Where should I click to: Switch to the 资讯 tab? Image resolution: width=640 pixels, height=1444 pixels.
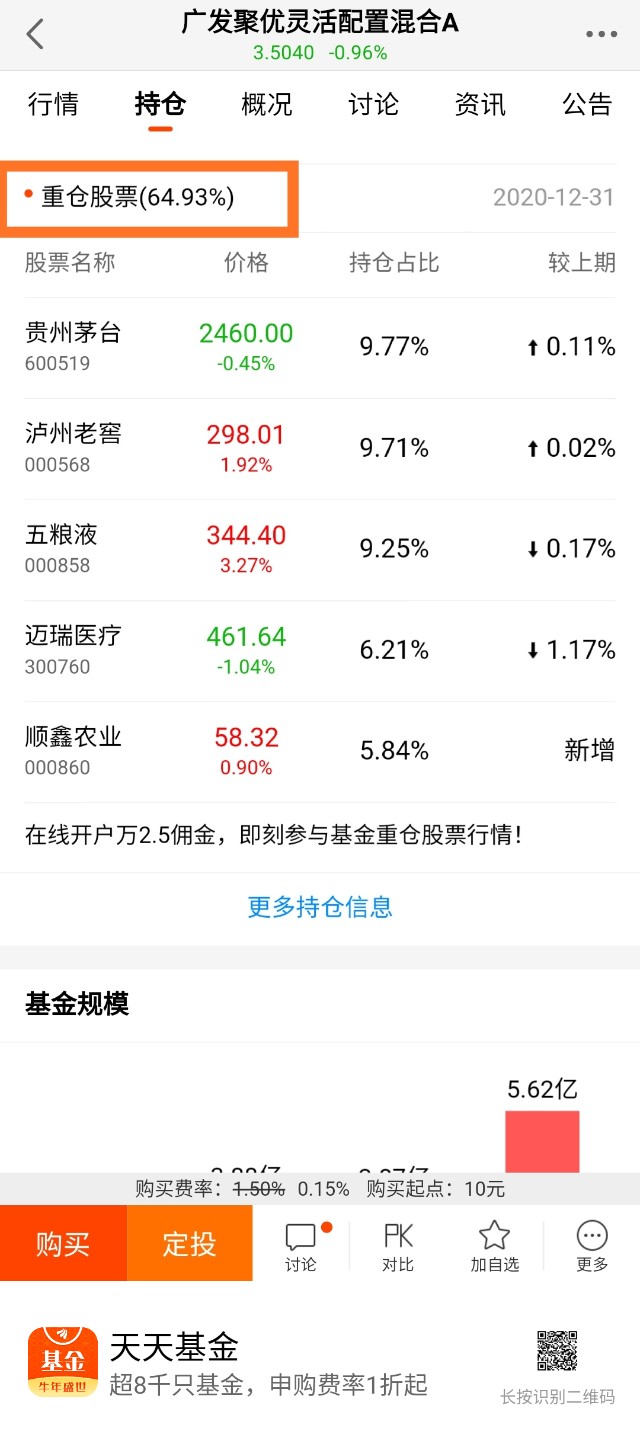click(480, 104)
